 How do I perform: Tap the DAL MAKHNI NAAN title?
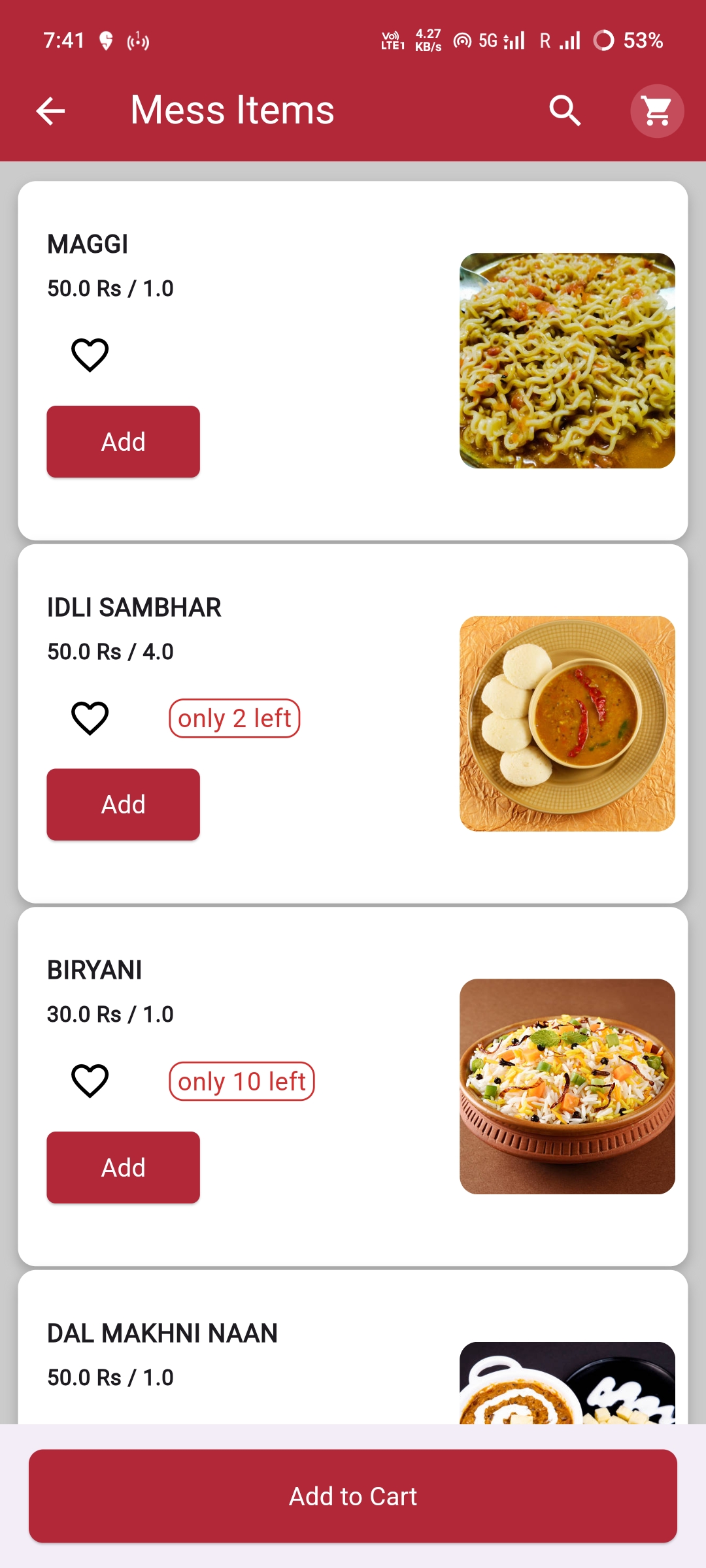tap(162, 1333)
